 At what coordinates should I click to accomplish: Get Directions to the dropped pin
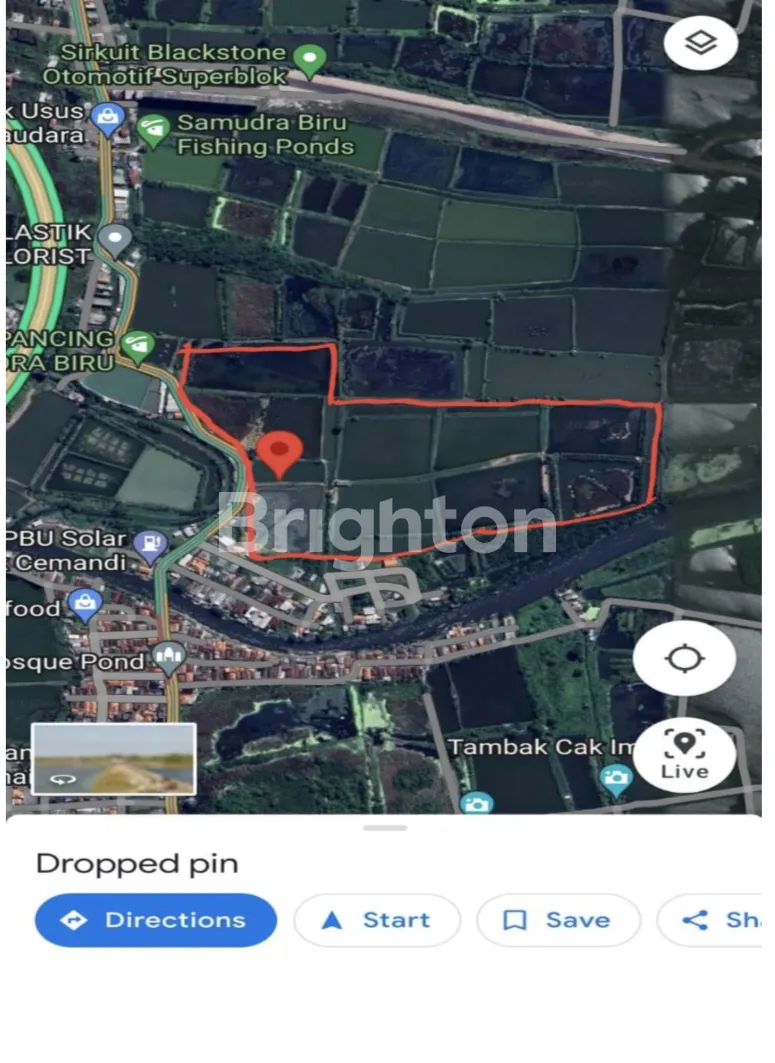[156, 920]
